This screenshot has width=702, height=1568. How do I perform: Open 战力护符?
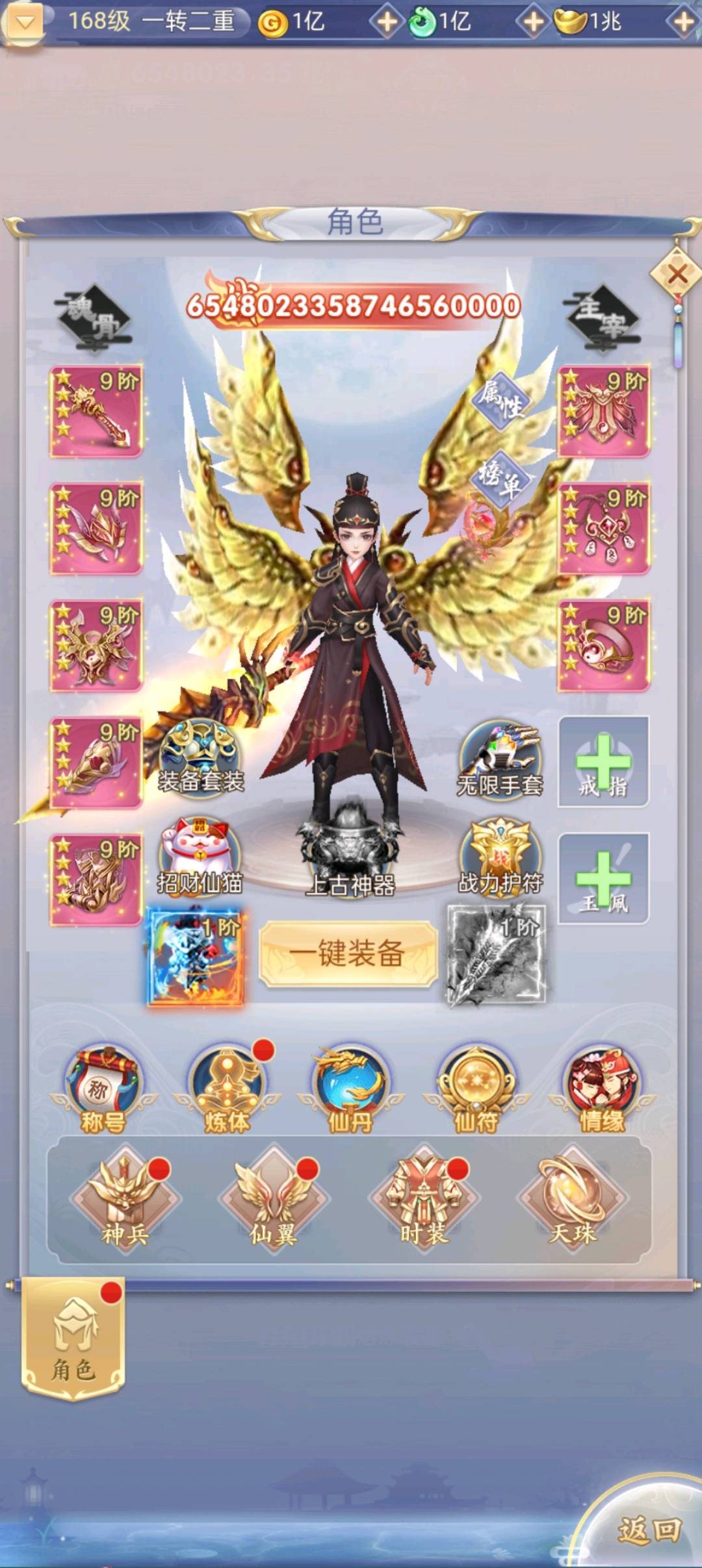click(500, 857)
